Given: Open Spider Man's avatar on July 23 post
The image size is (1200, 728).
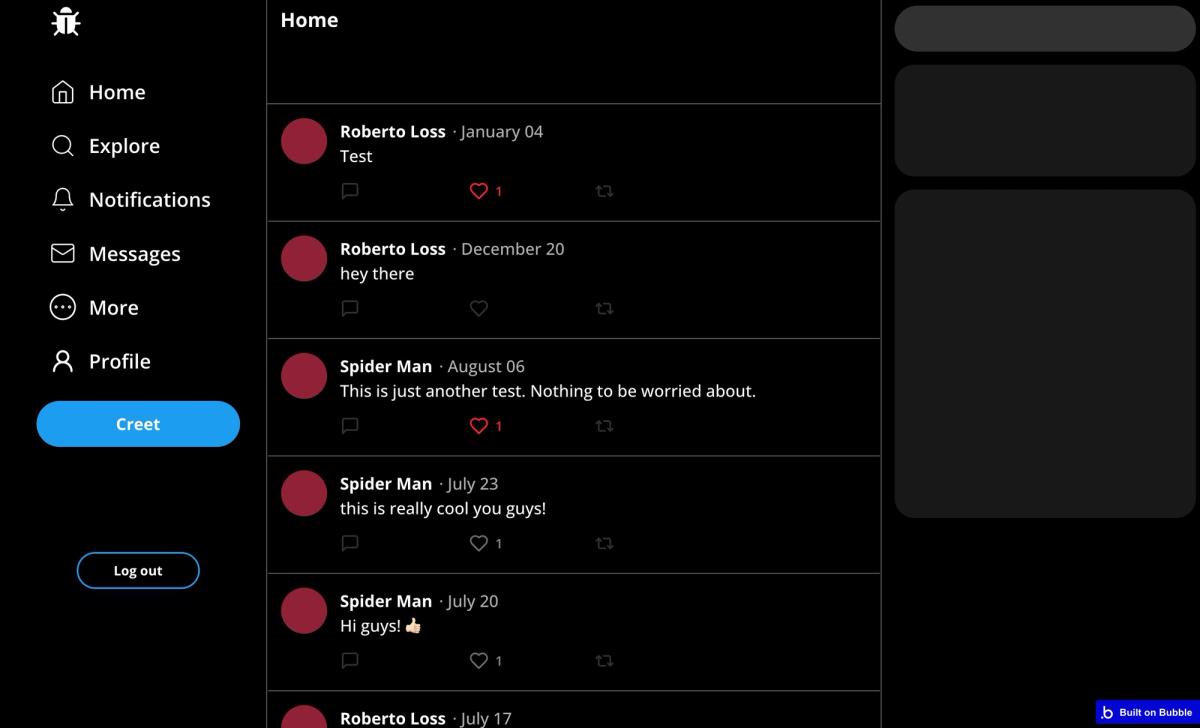Looking at the screenshot, I should point(304,494).
